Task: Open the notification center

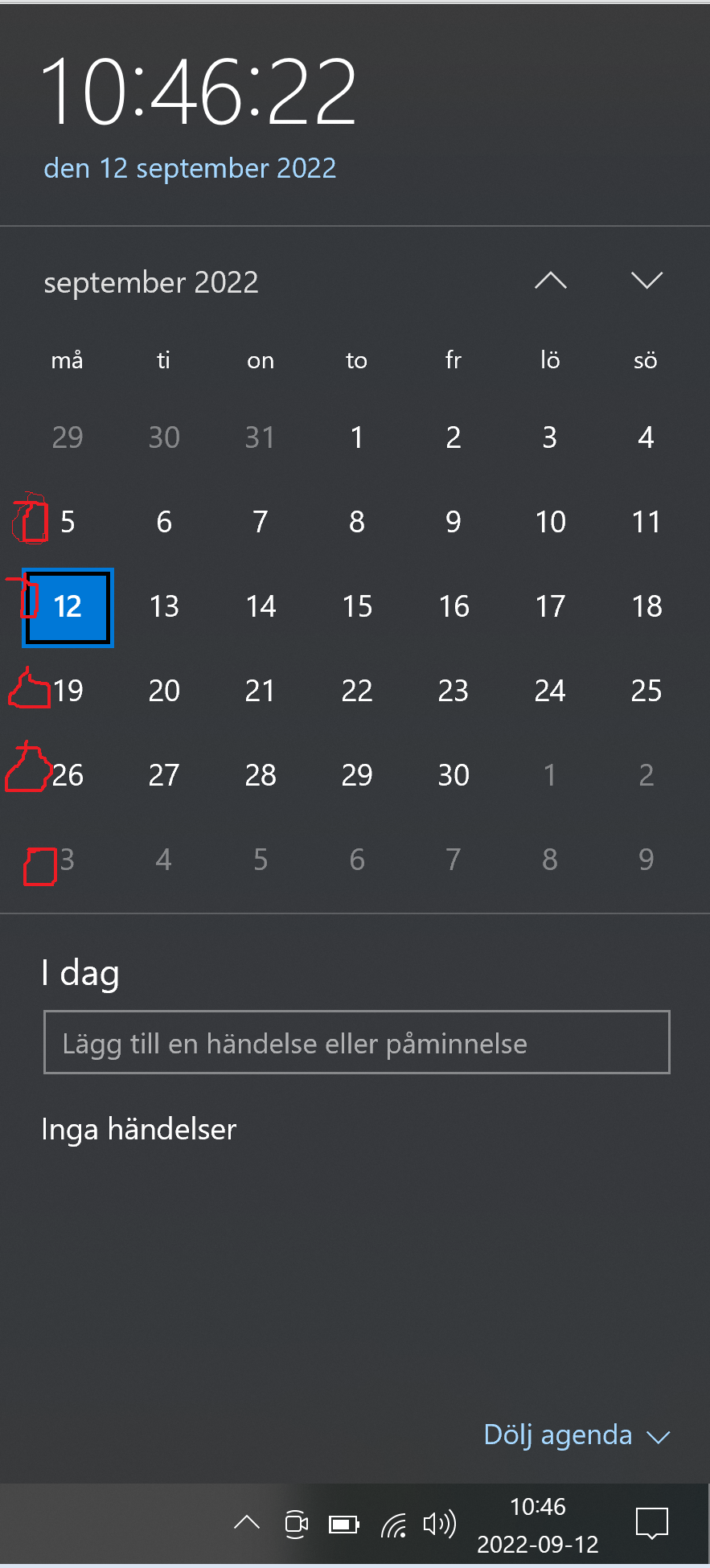Action: pos(651,1523)
